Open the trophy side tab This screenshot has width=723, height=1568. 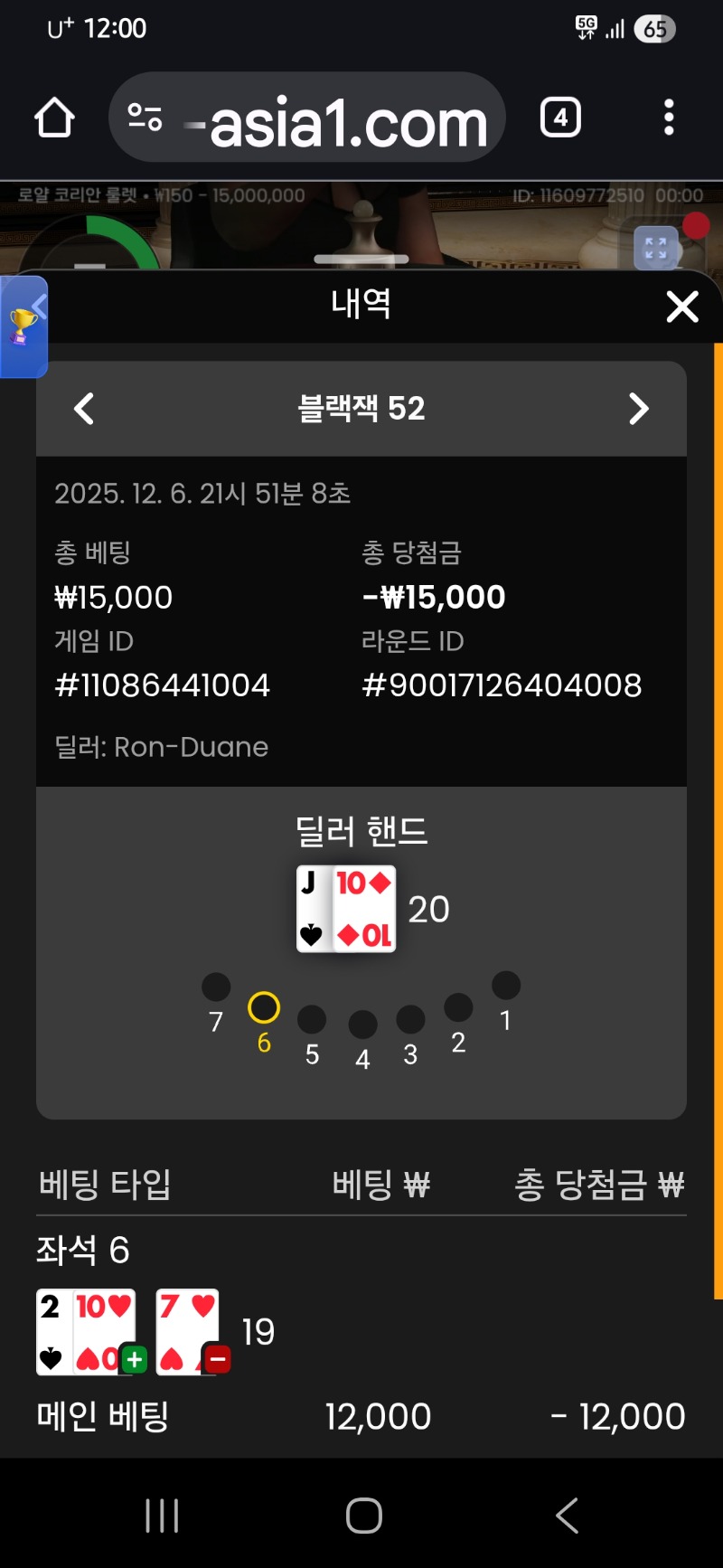[x=23, y=326]
